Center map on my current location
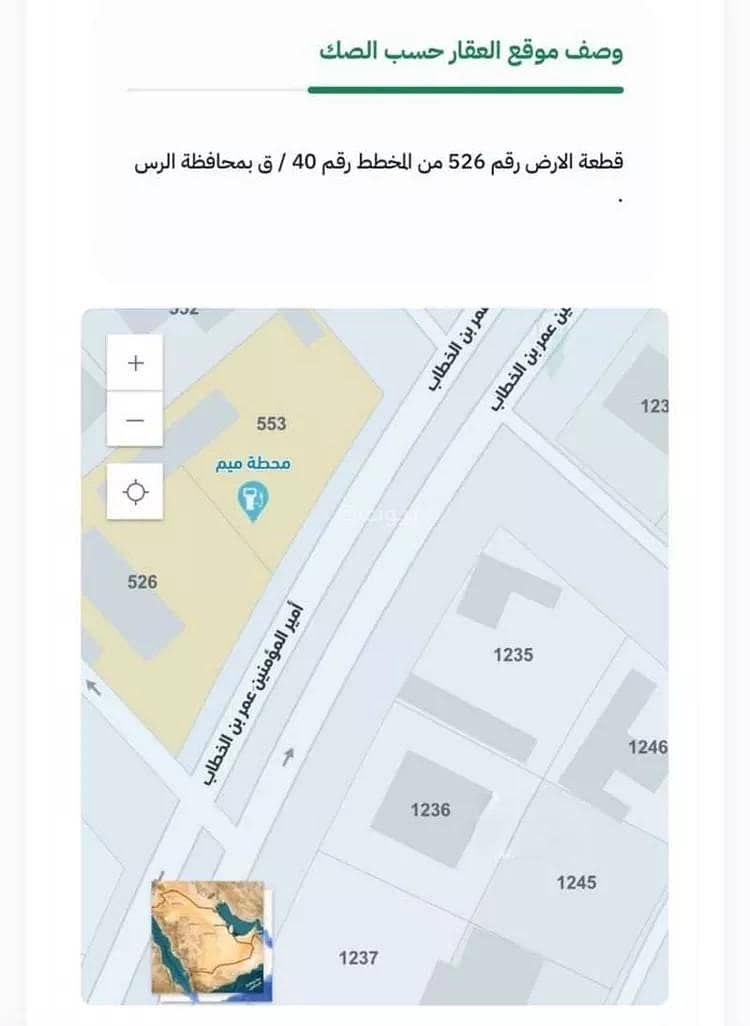The image size is (750, 1026). click(x=136, y=492)
